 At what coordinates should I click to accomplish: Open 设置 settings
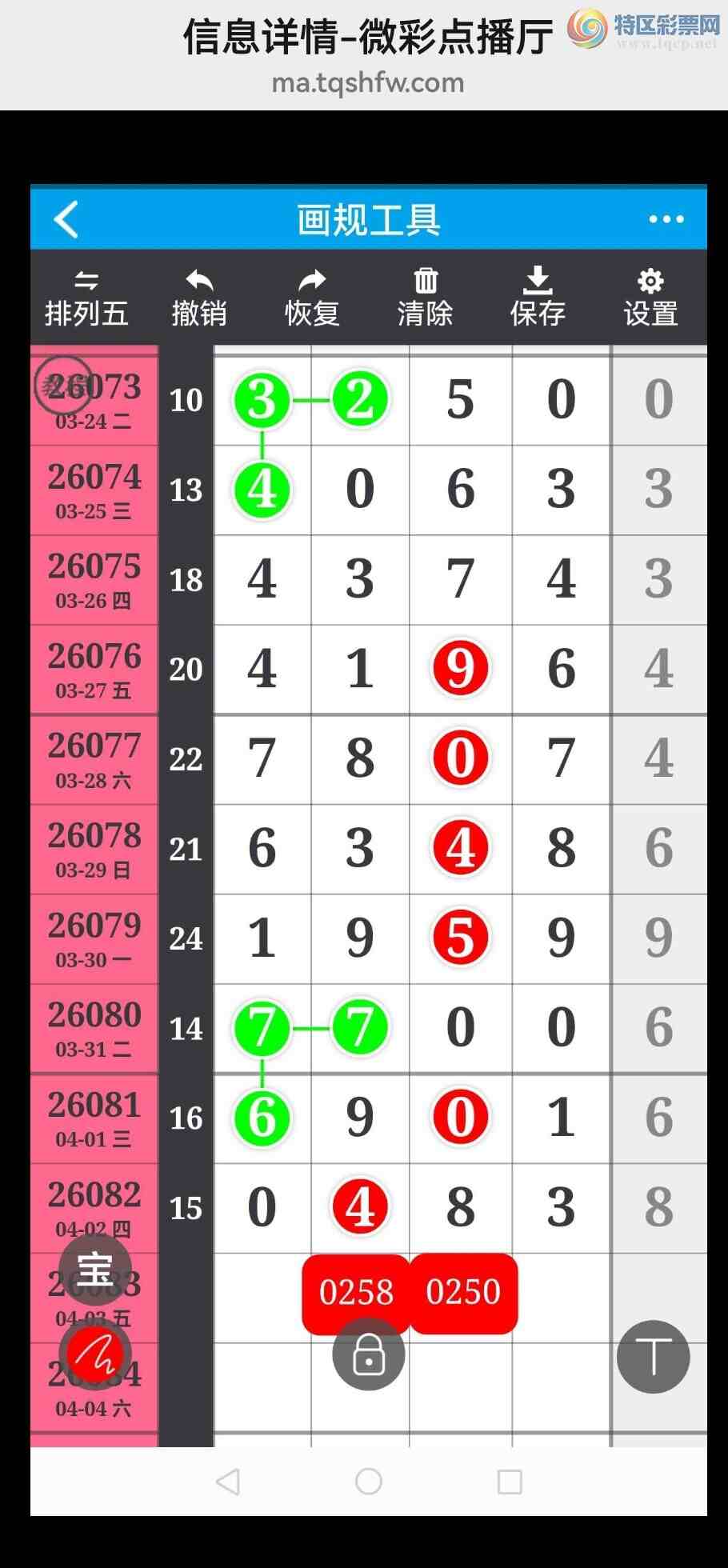[x=650, y=299]
